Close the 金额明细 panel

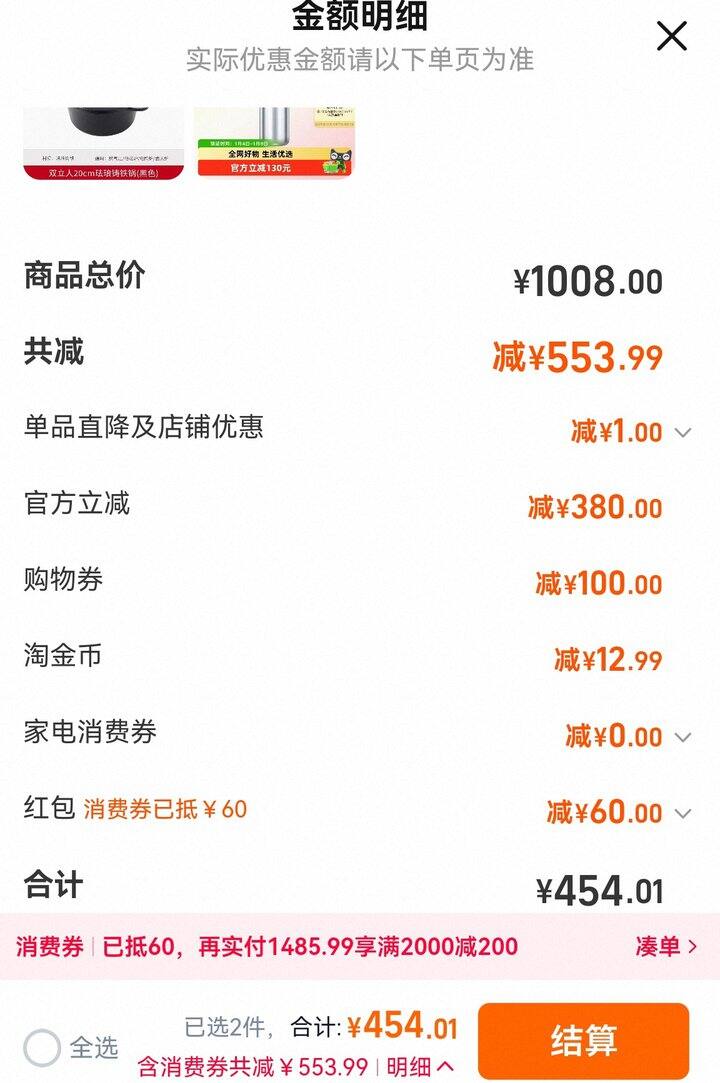(671, 36)
